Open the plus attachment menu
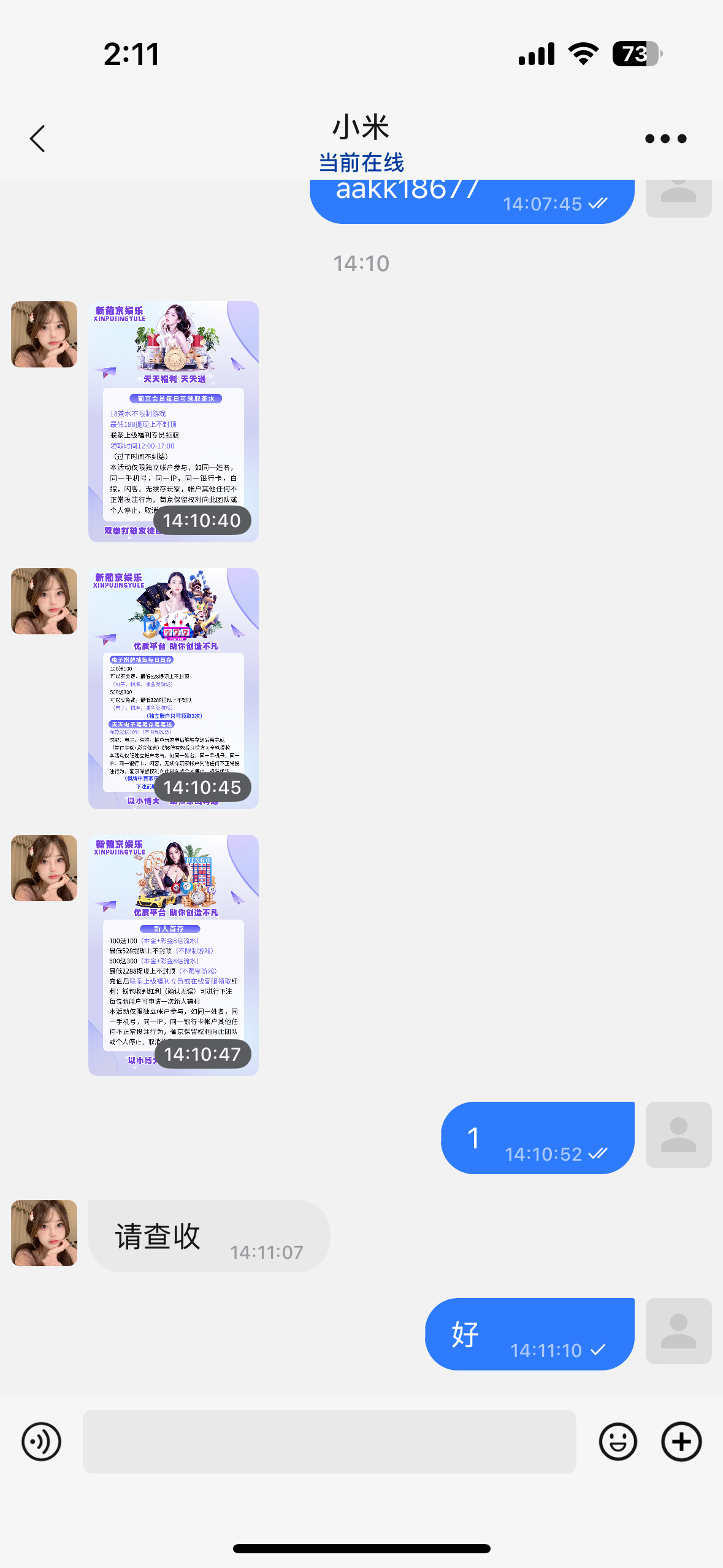 click(x=681, y=1442)
